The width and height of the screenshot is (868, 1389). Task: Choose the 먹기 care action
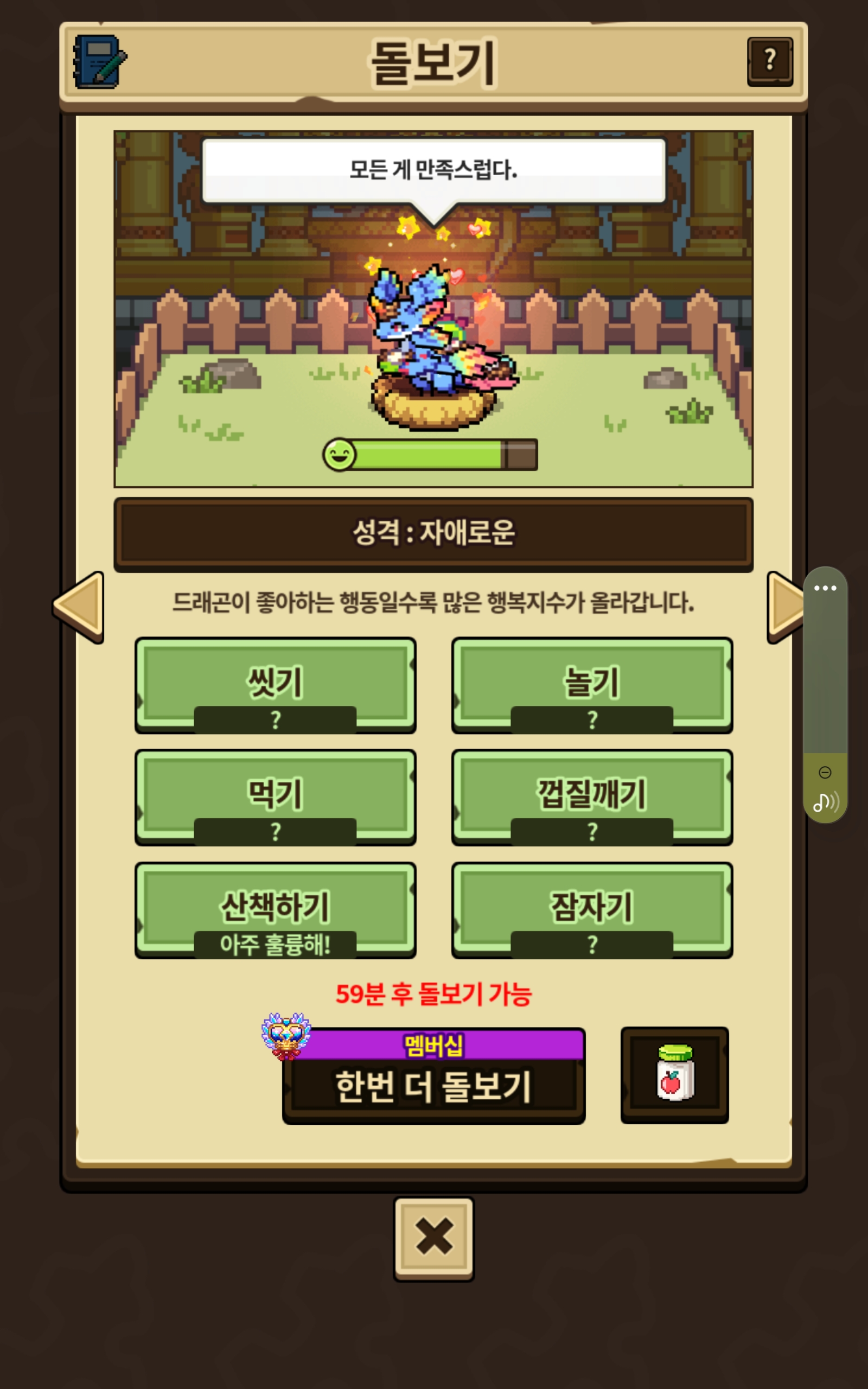[275, 796]
